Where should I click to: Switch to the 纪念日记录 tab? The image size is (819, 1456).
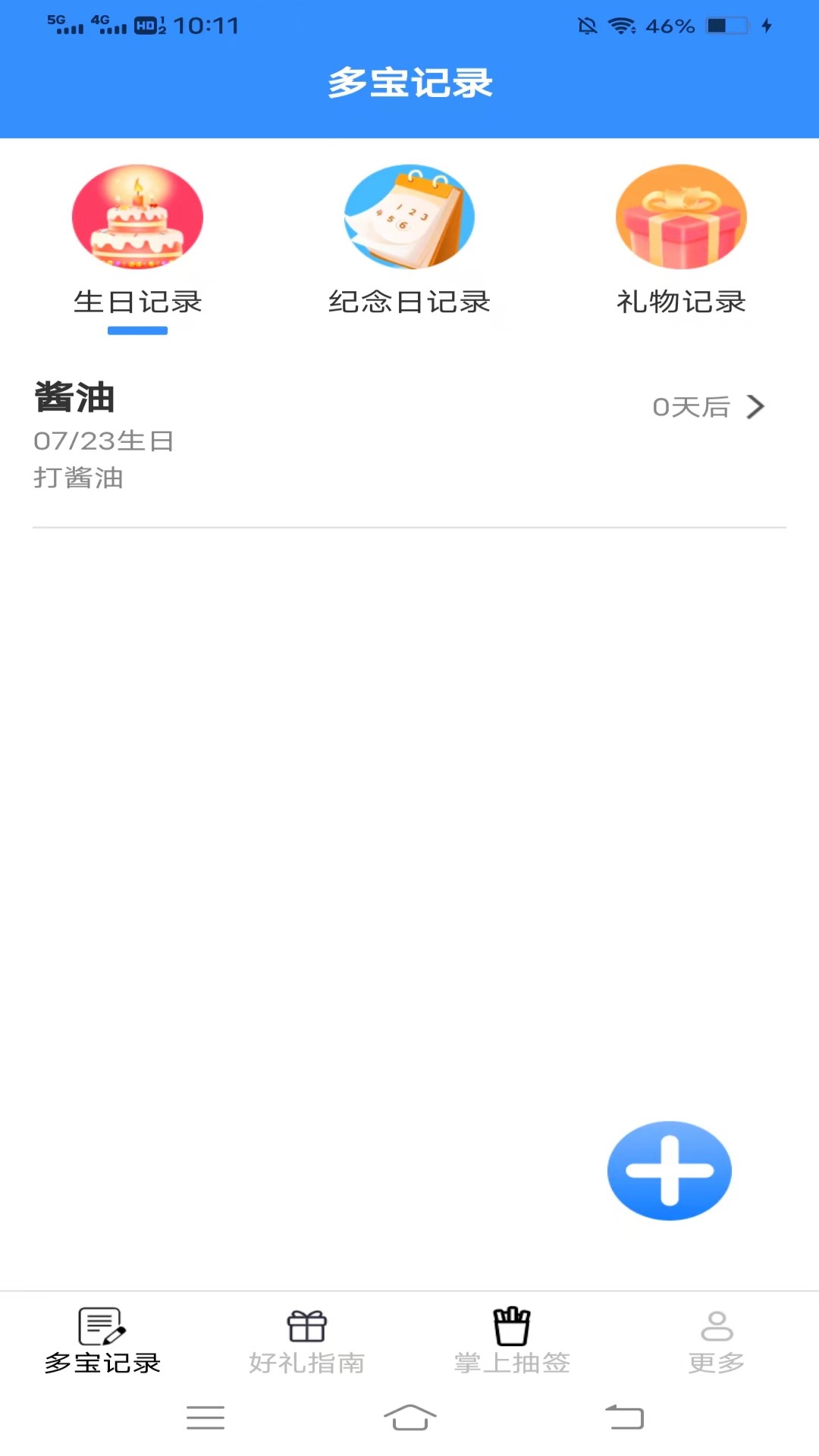coord(409,302)
